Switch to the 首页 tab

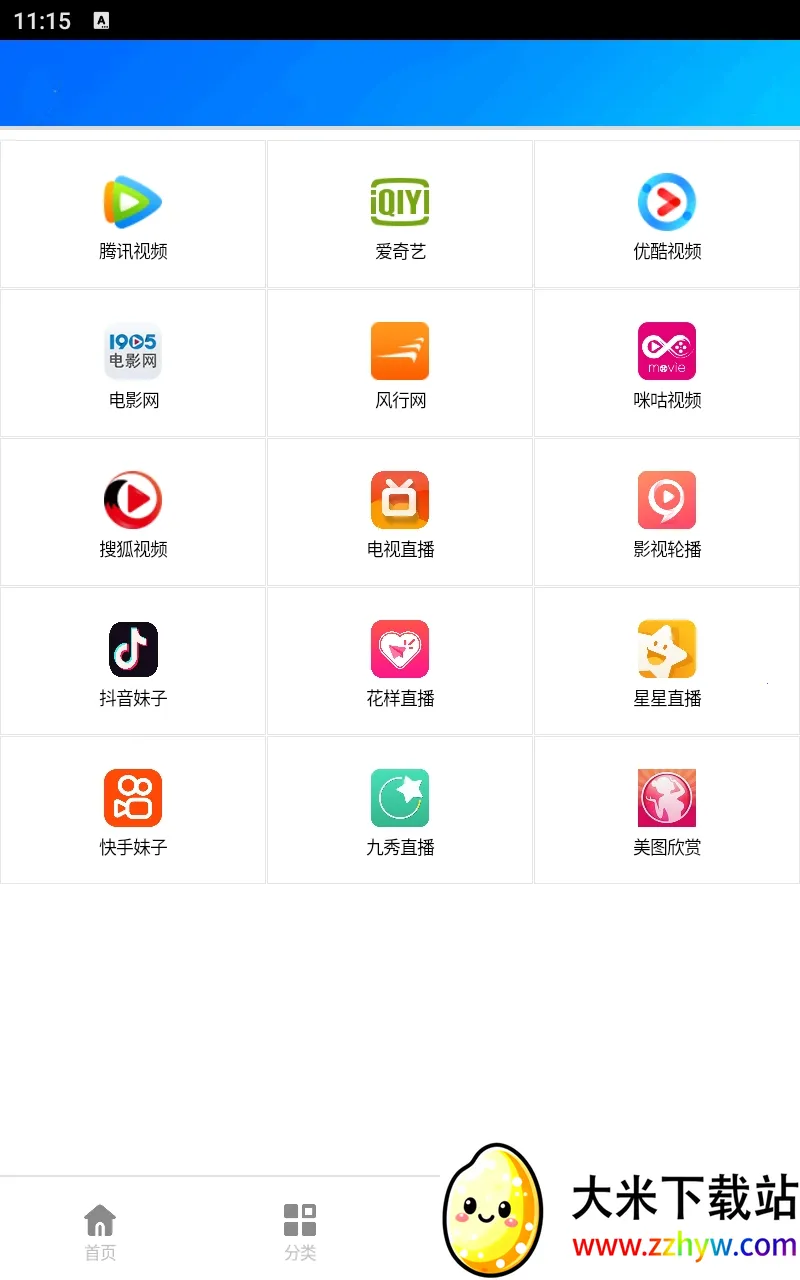click(100, 1232)
